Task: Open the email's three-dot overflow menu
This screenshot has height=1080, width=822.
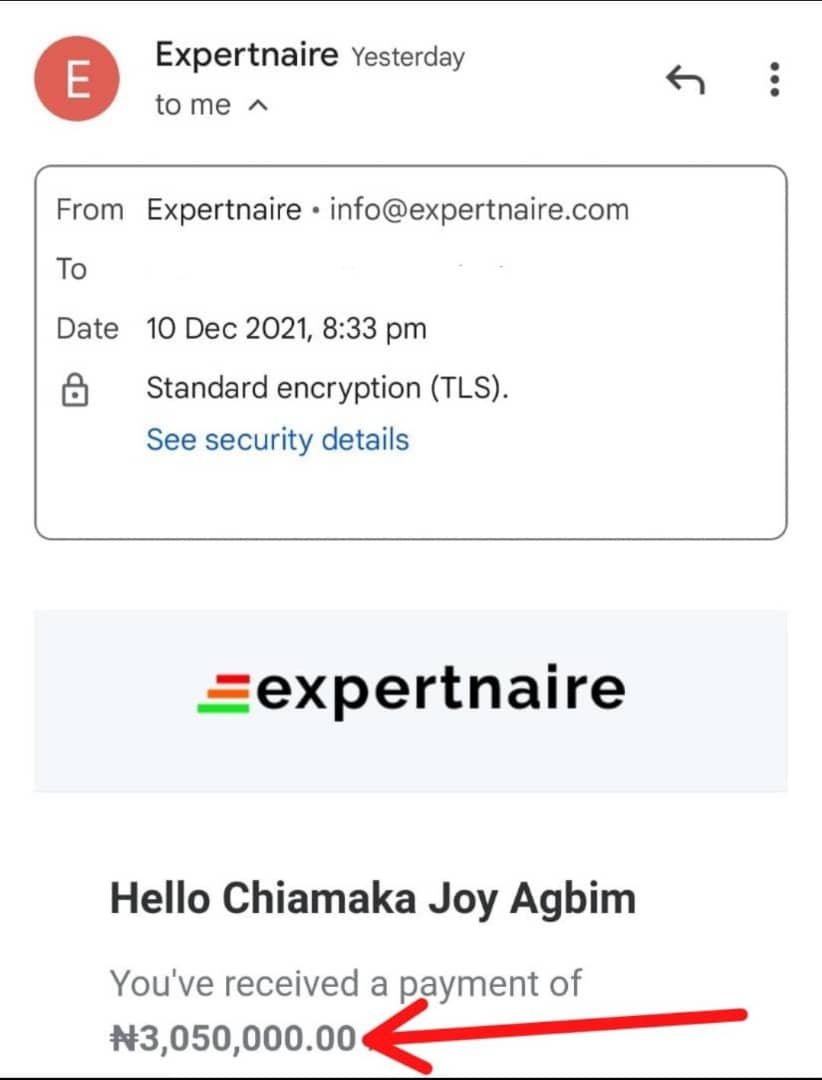Action: (774, 79)
